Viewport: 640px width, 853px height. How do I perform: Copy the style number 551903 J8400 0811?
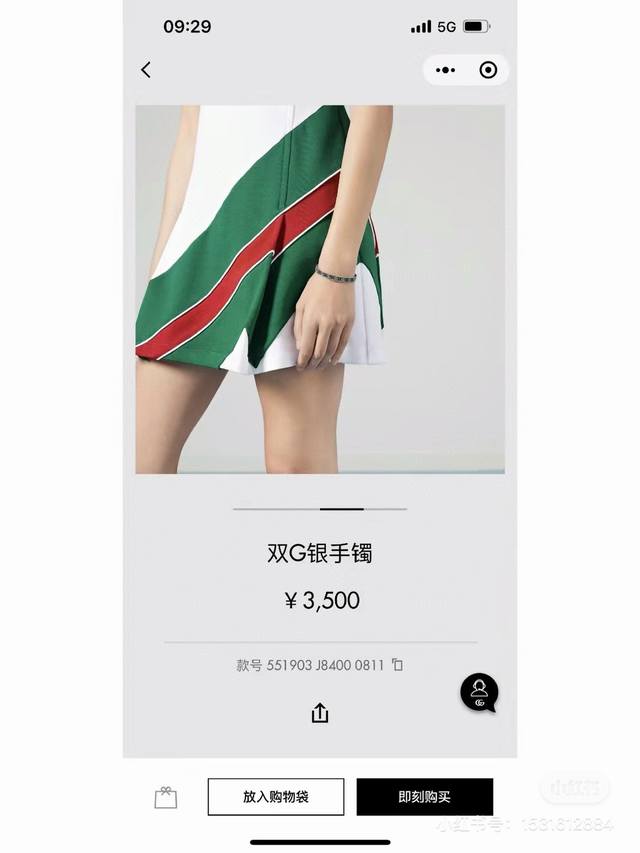[x=397, y=664]
